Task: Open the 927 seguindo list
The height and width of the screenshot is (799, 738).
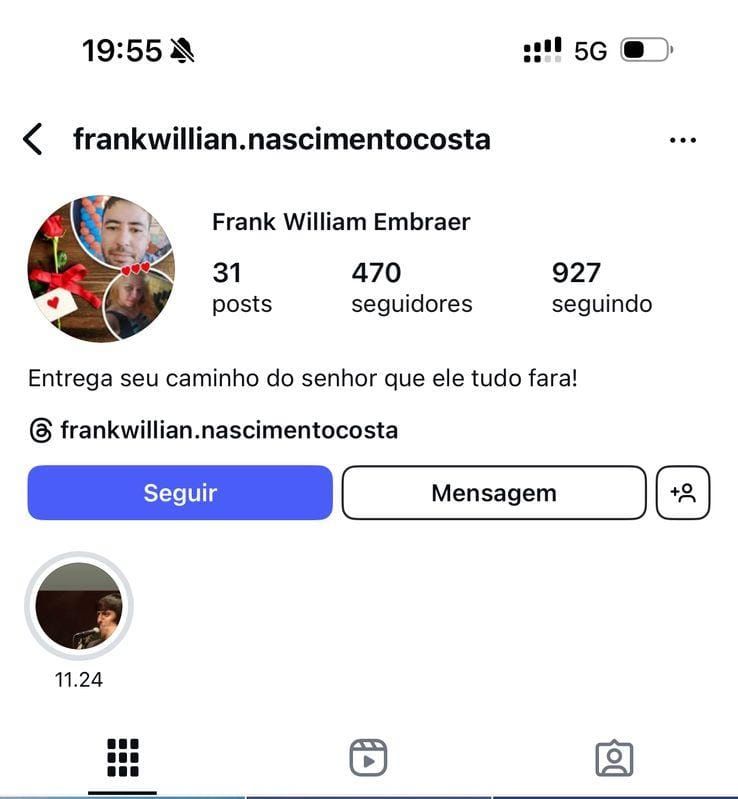Action: click(601, 287)
